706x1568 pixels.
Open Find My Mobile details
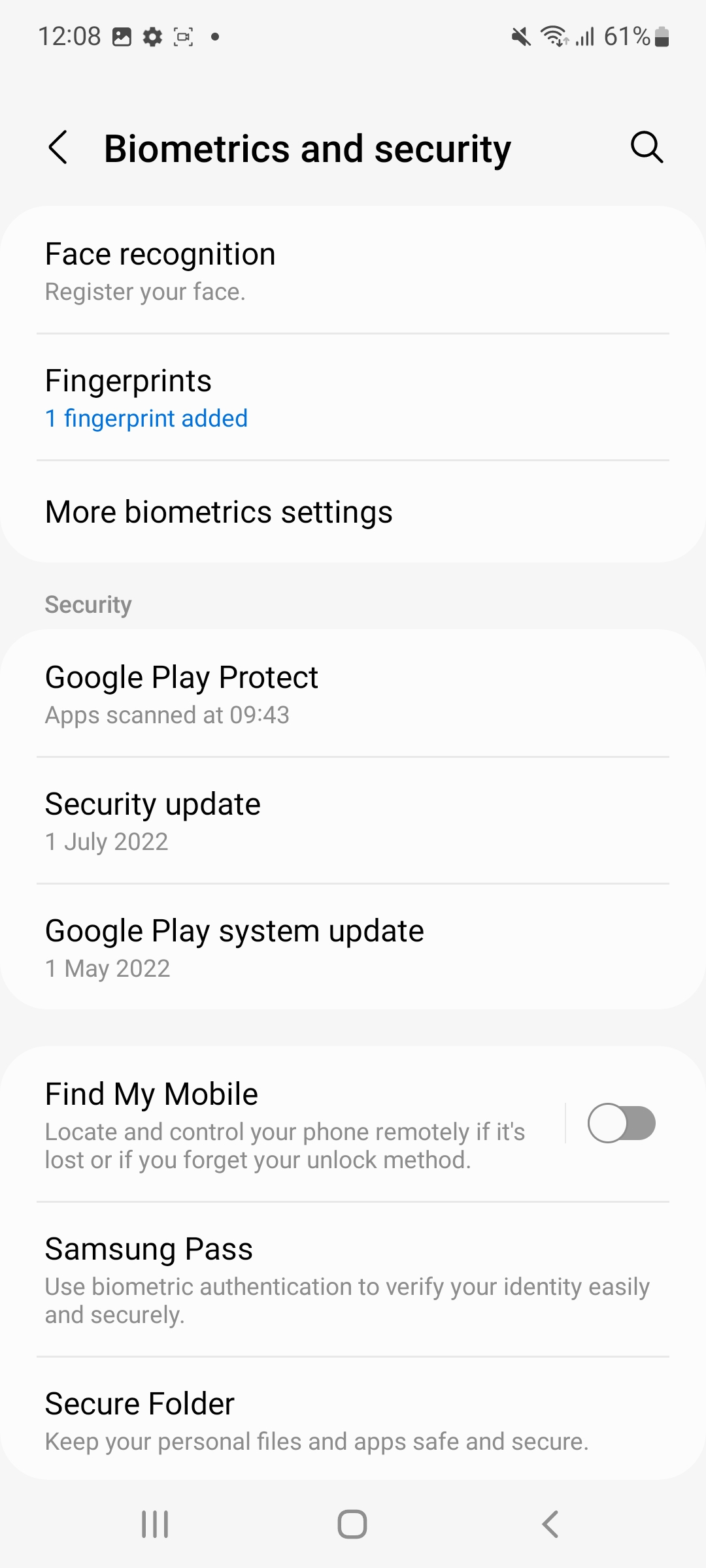coord(288,1124)
